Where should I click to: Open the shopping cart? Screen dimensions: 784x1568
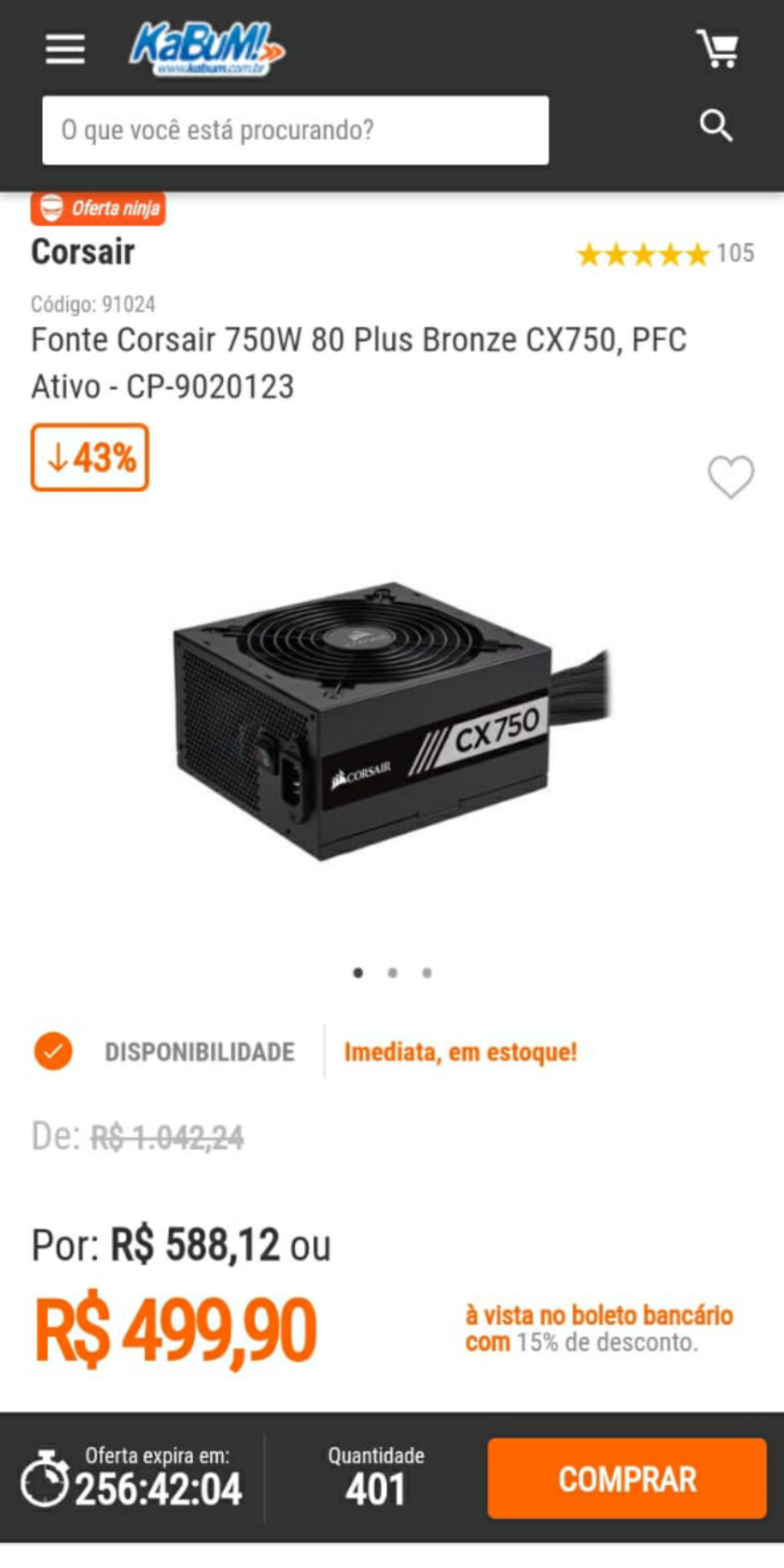pyautogui.click(x=717, y=49)
